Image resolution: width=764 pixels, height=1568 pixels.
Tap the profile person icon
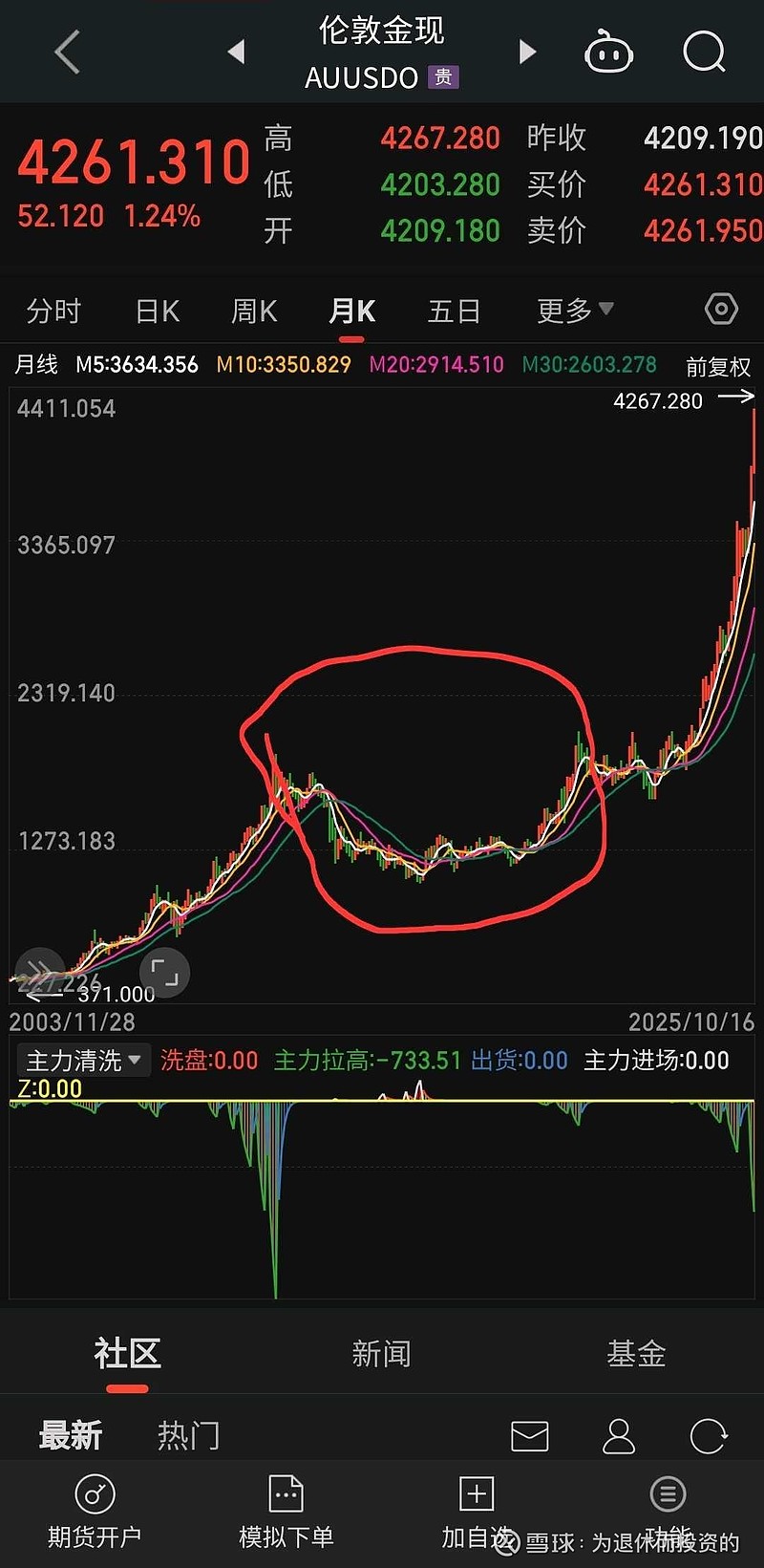618,1435
